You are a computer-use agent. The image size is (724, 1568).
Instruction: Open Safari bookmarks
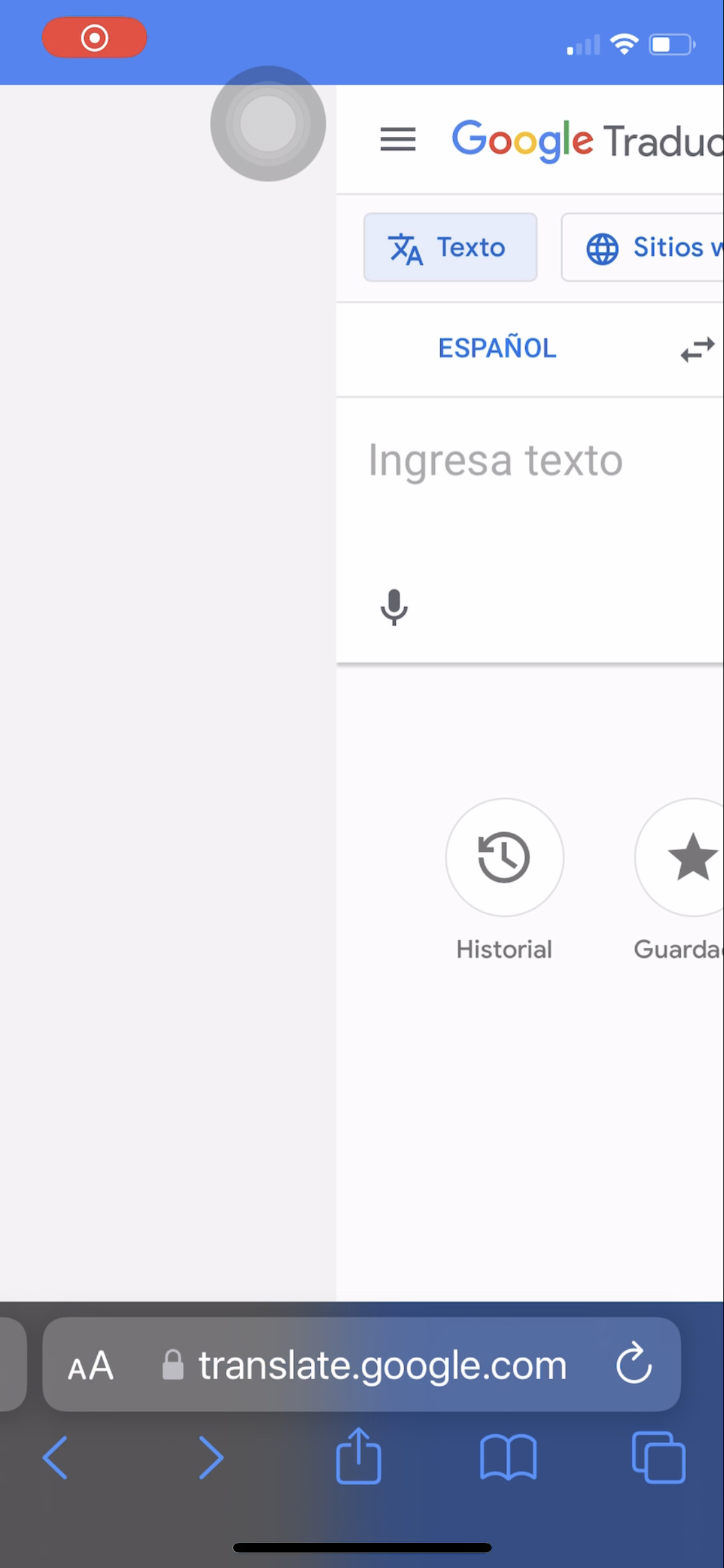tap(508, 1457)
